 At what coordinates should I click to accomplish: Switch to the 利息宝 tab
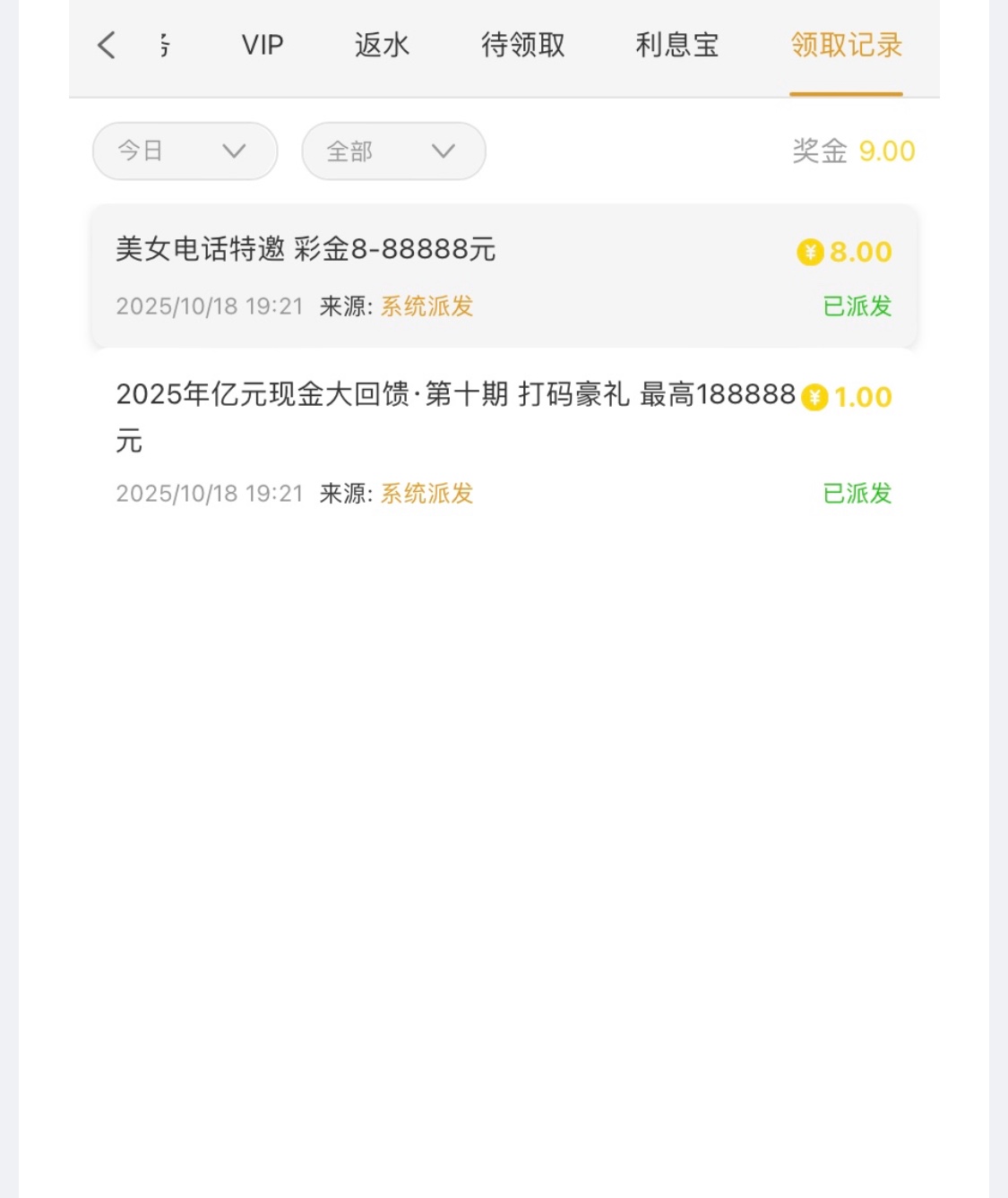tap(676, 45)
